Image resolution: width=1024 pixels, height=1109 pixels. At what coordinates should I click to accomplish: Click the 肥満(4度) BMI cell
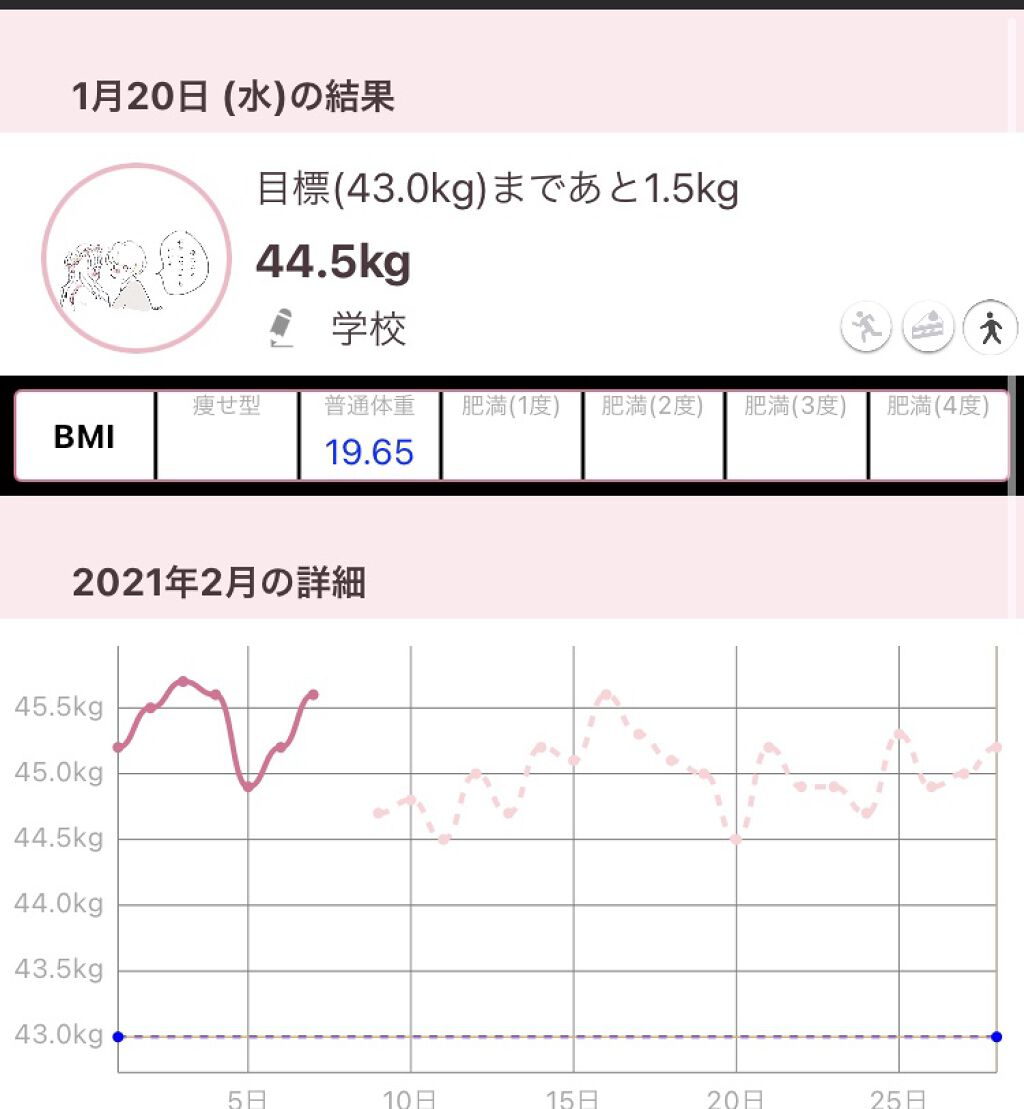pyautogui.click(x=937, y=433)
